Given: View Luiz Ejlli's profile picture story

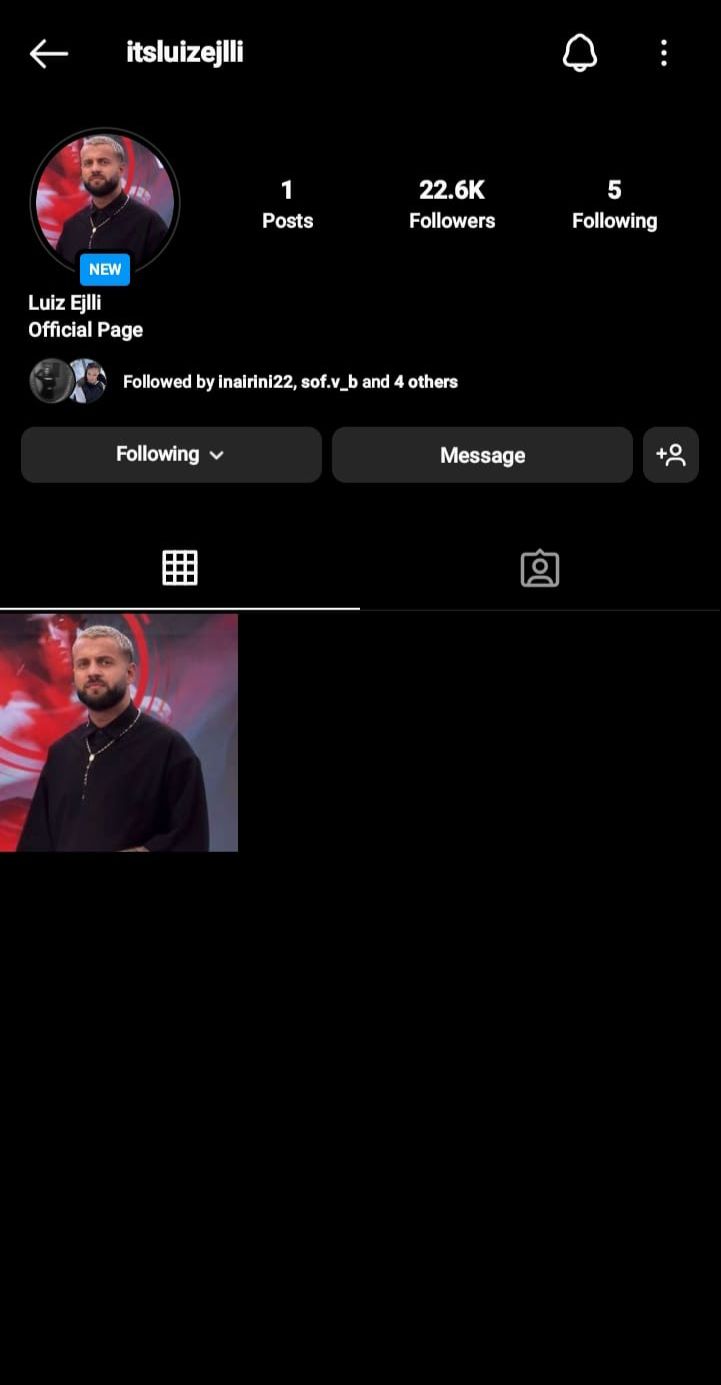Looking at the screenshot, I should point(105,203).
